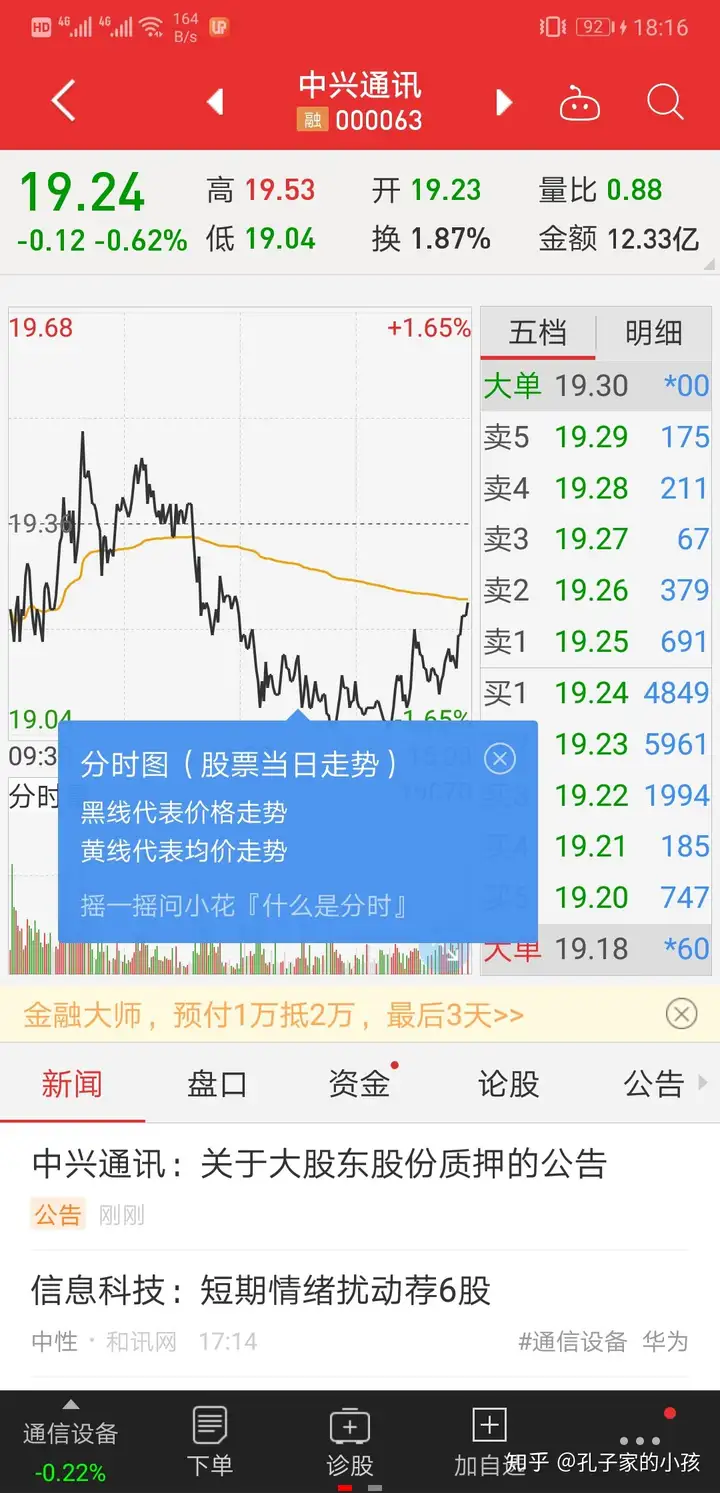Switch to the previous stock
The width and height of the screenshot is (720, 1493).
tap(214, 101)
